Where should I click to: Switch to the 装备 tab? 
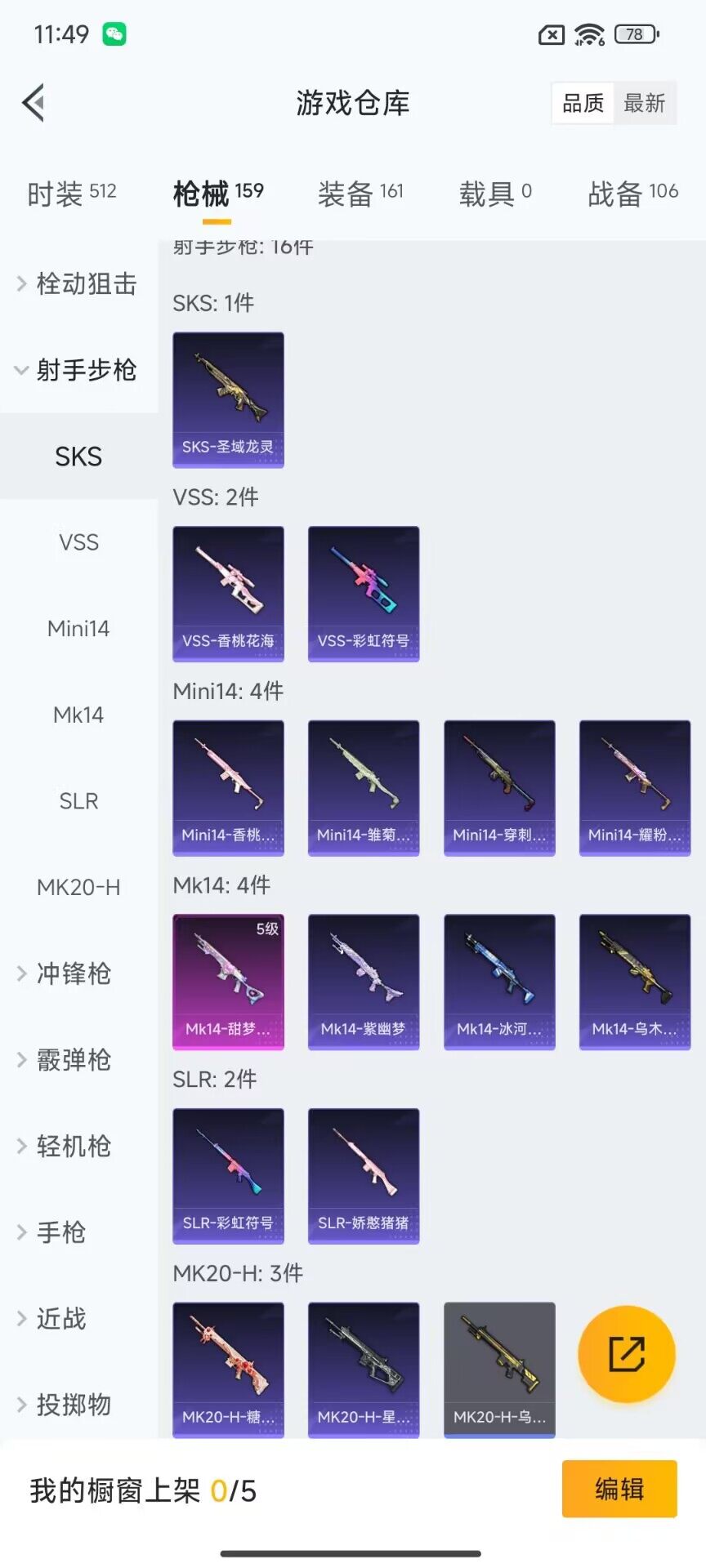coord(360,194)
